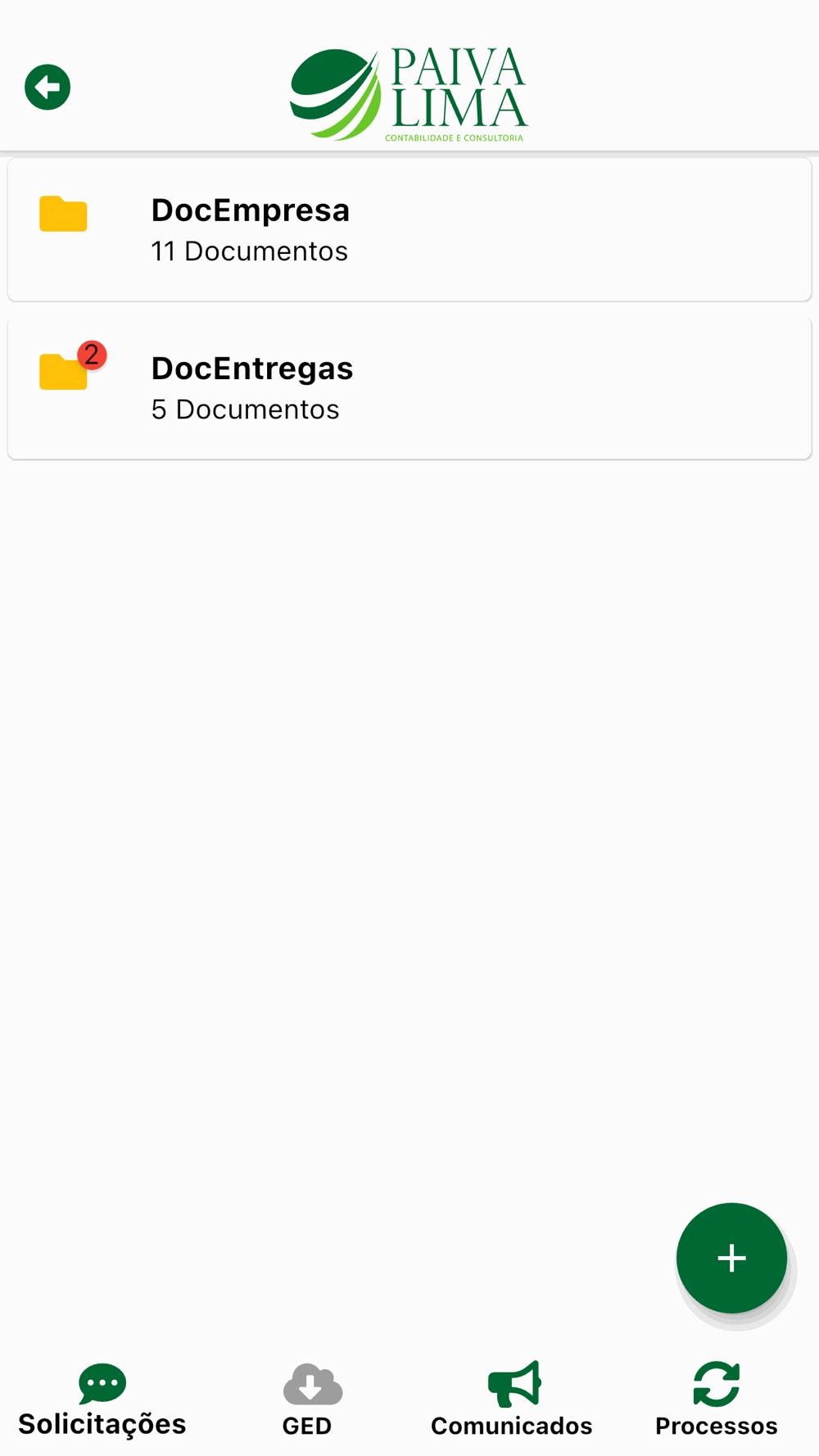Tap the green plus floating button
Screen dimensions: 819x1456
[731, 1258]
